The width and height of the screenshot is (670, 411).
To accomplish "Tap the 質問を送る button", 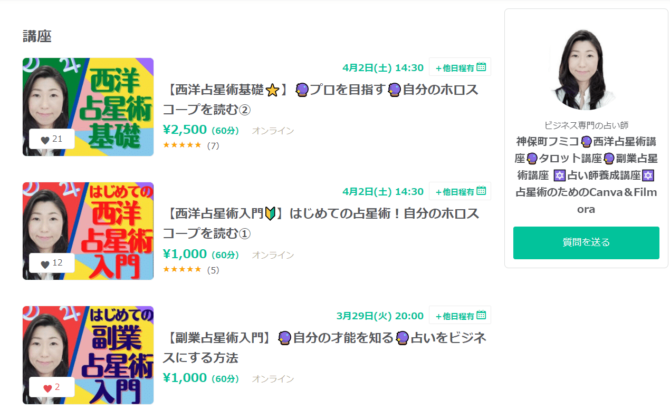I will pyautogui.click(x=586, y=242).
